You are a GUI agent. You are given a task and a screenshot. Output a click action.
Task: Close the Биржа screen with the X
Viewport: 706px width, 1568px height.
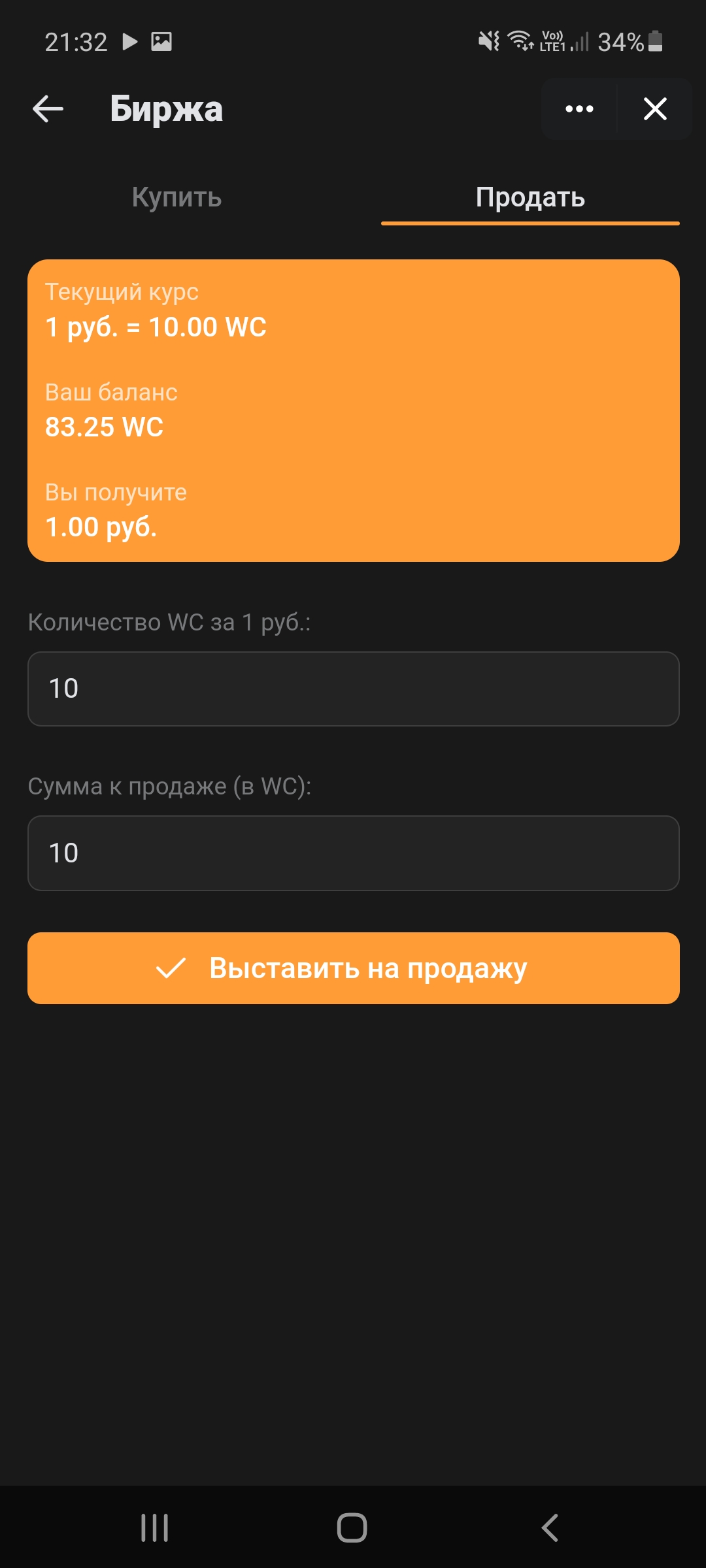[654, 108]
